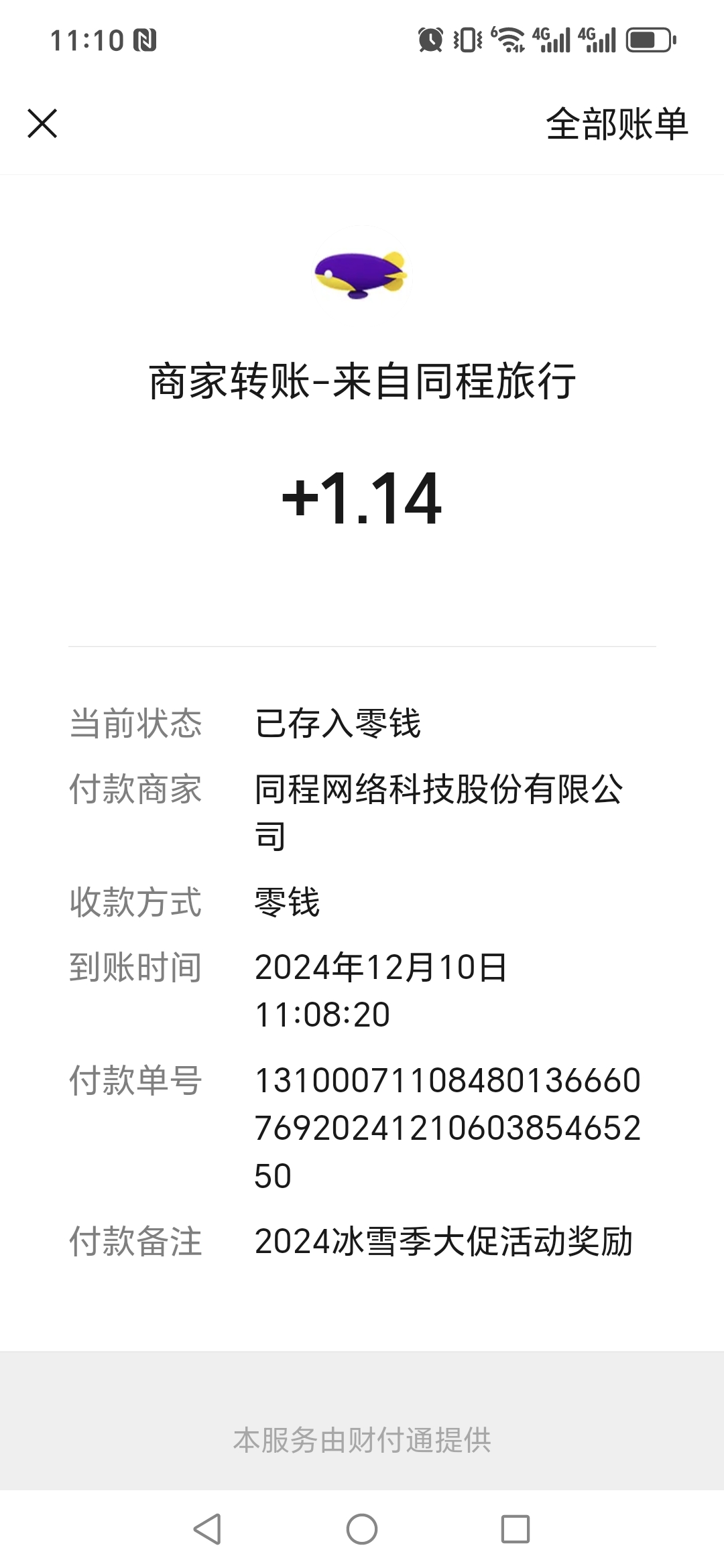Image resolution: width=724 pixels, height=1568 pixels.
Task: Go to the home screen
Action: 362,1529
